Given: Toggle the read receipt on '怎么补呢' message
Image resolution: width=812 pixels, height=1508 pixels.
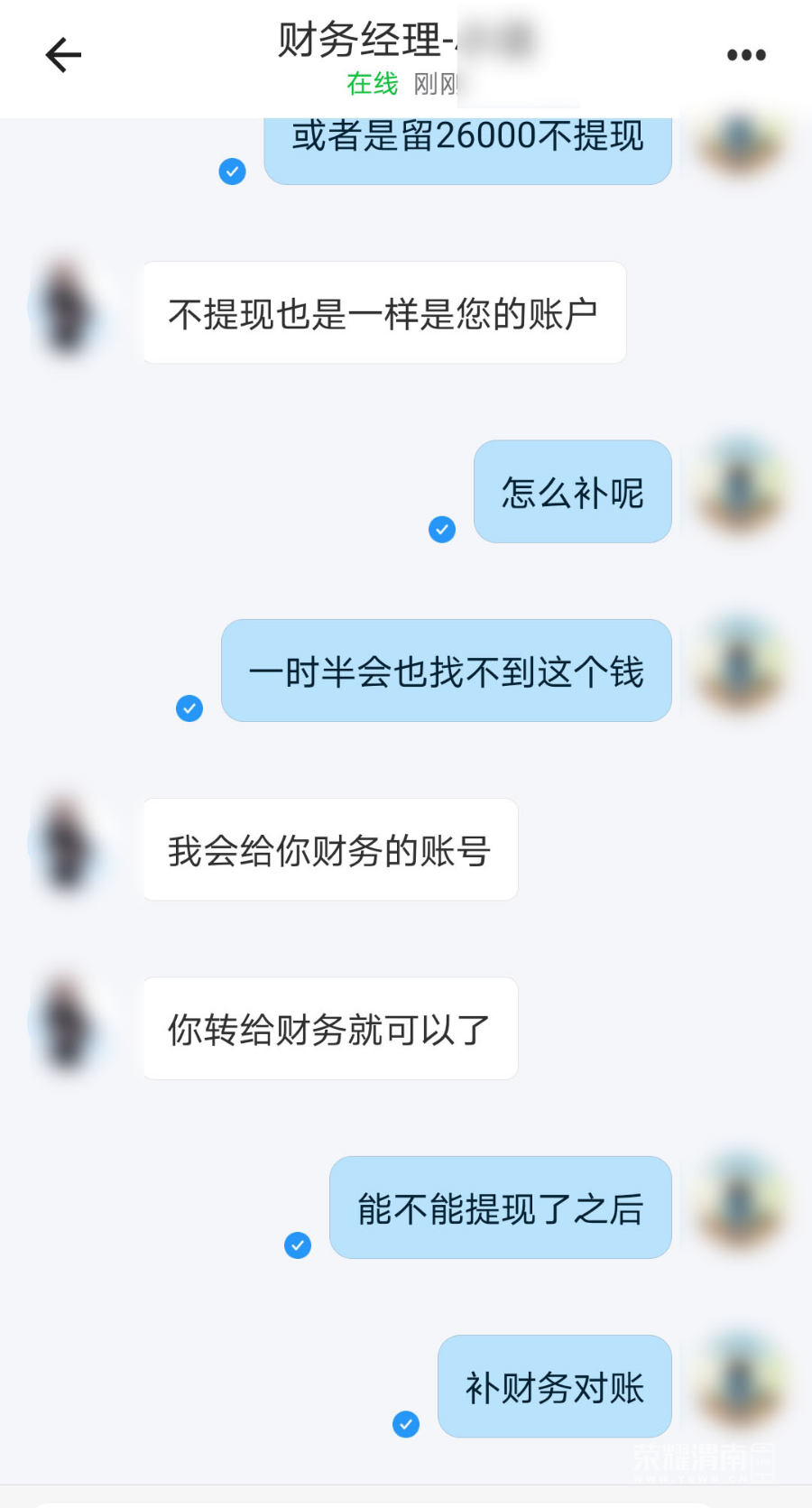Looking at the screenshot, I should (x=441, y=530).
